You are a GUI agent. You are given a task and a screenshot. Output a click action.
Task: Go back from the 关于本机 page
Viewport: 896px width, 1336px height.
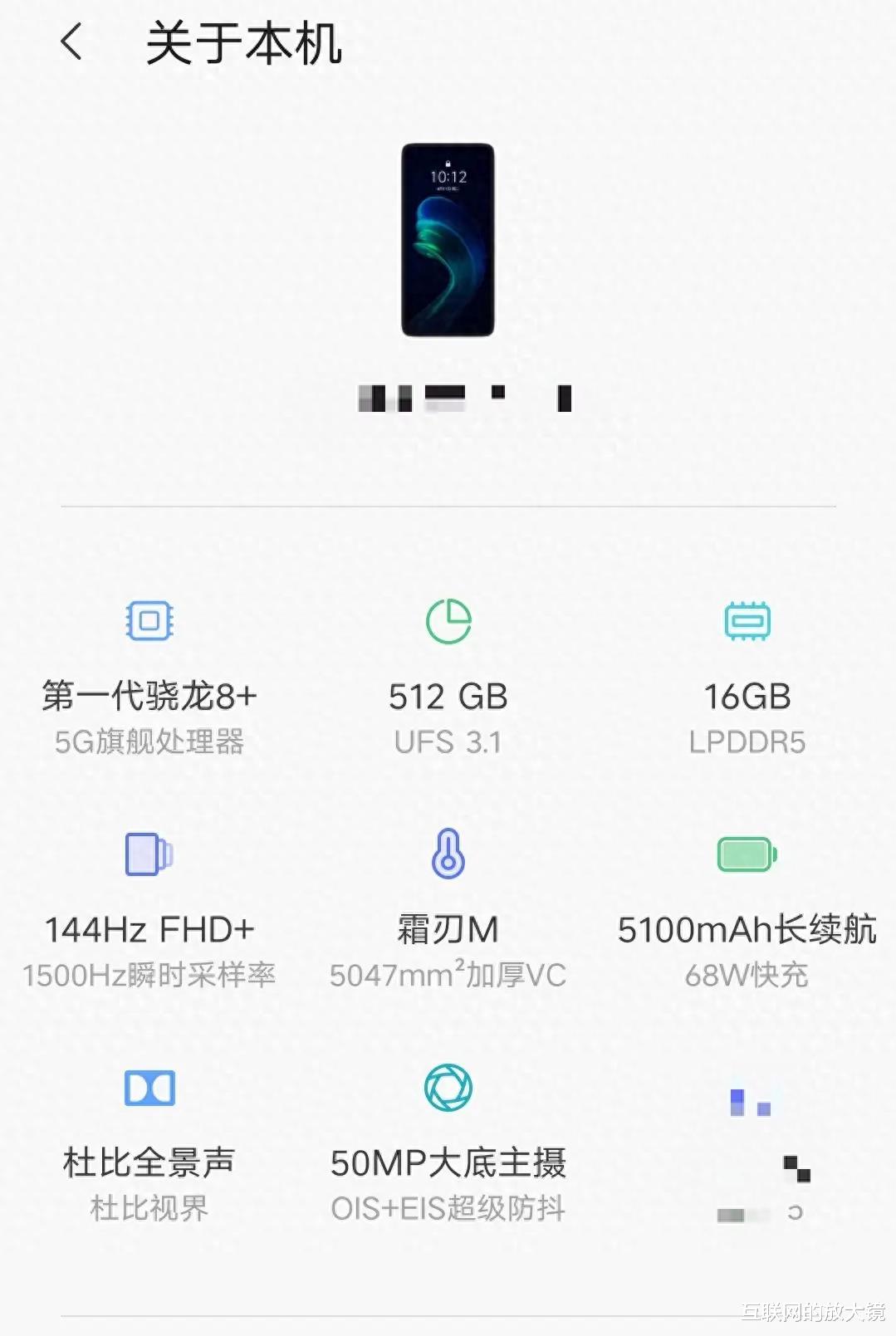72,42
